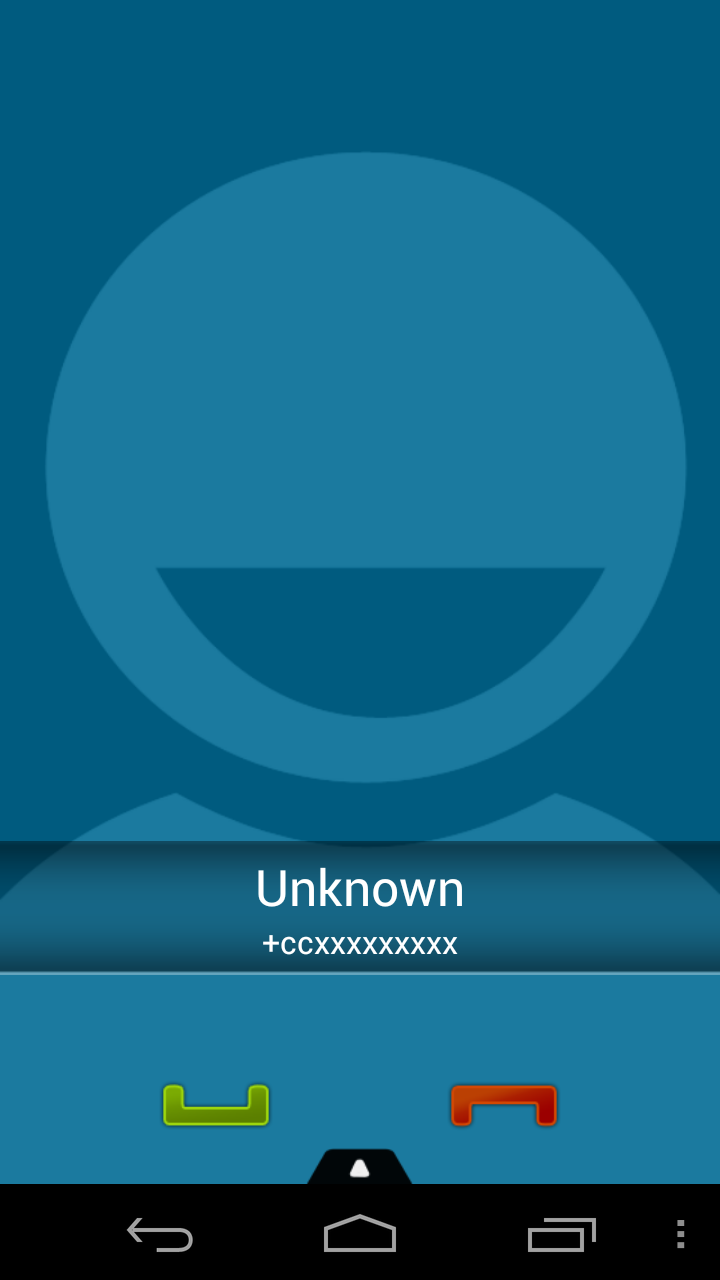Open the recent apps view
720x1280 pixels.
(561, 1234)
